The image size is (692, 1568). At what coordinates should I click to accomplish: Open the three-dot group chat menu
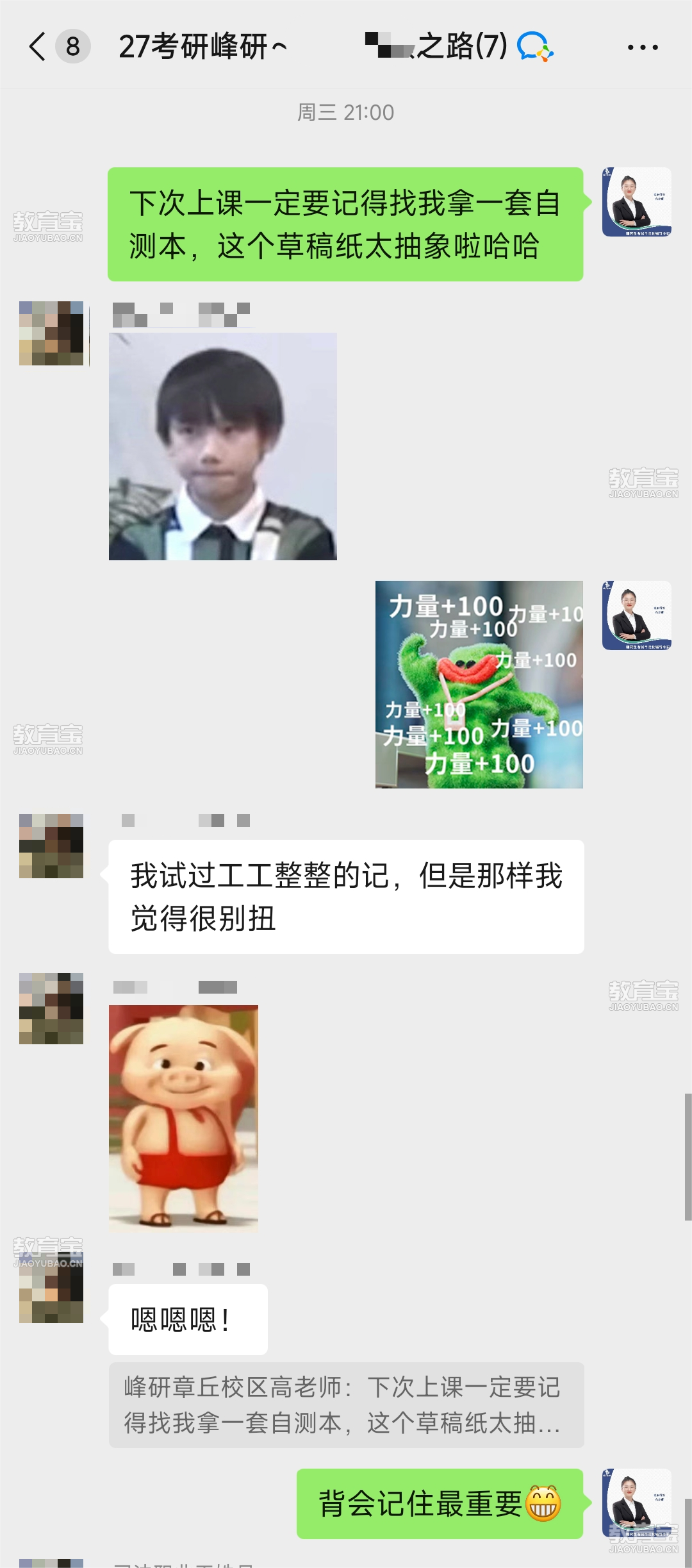tap(642, 47)
